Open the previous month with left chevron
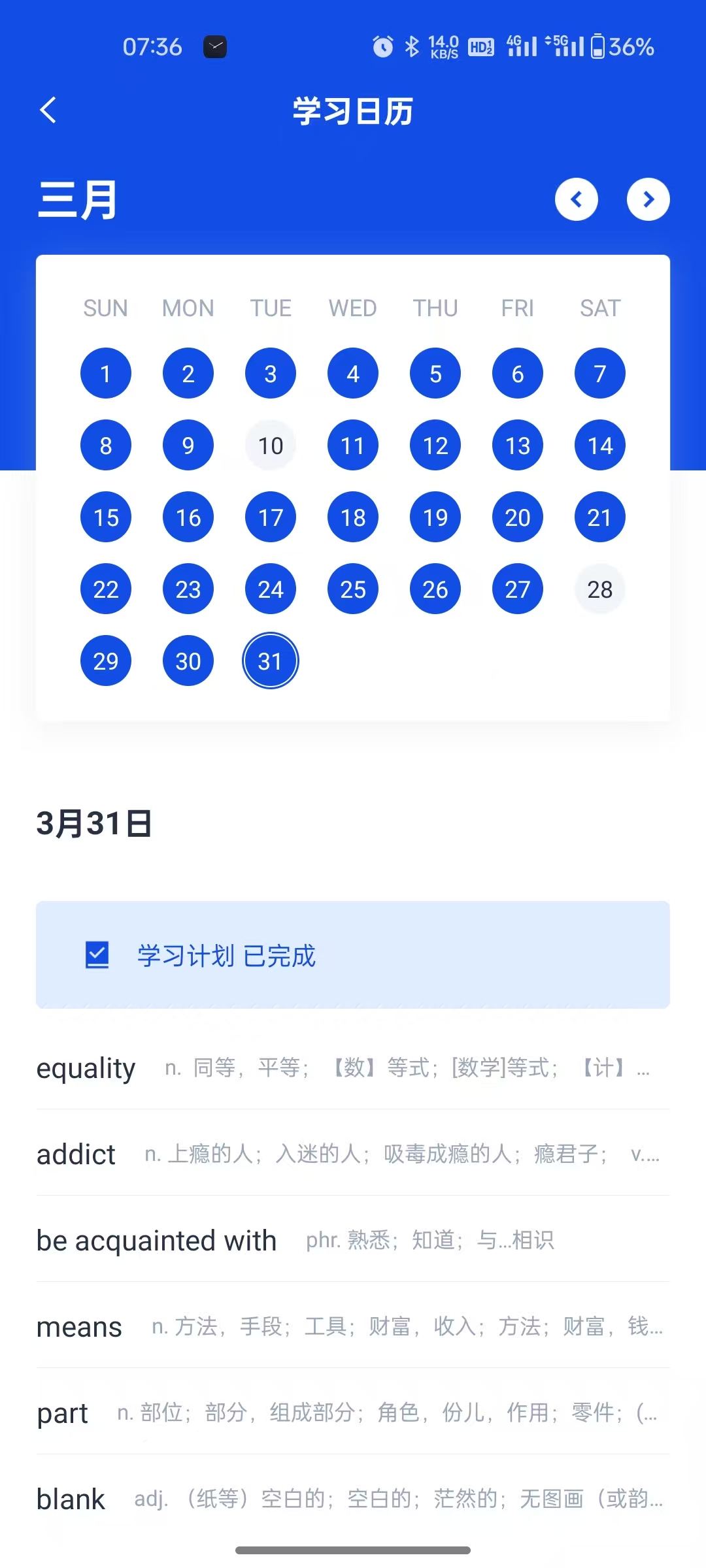The width and height of the screenshot is (706, 1568). point(577,199)
